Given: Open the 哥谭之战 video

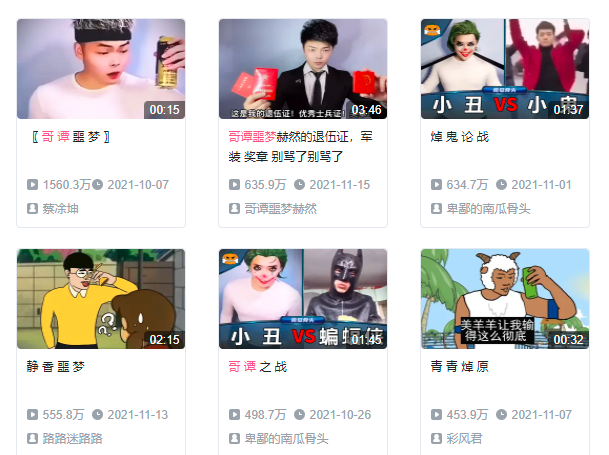Looking at the screenshot, I should click(x=302, y=298).
